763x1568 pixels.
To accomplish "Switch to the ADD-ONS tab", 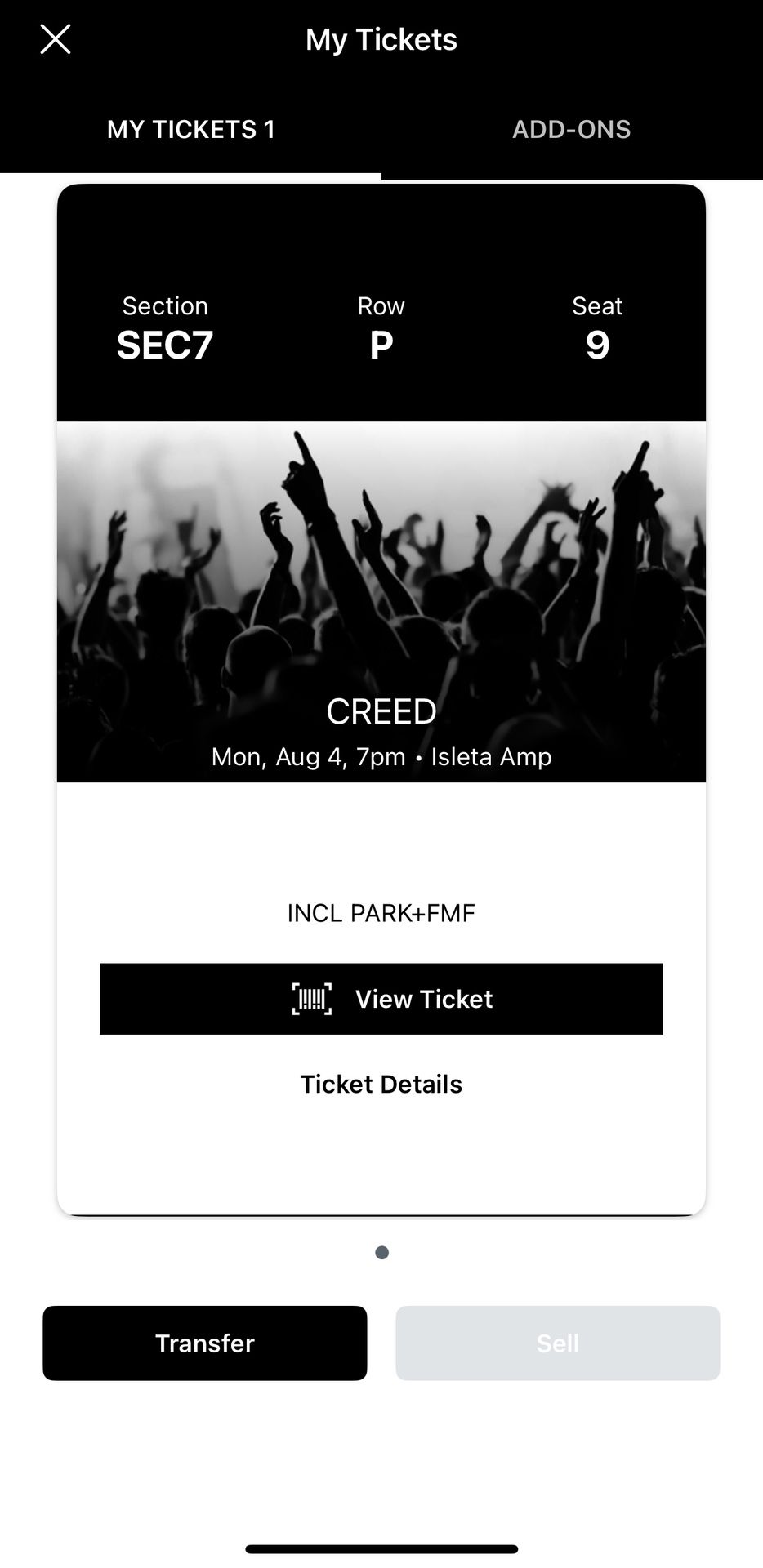I will [x=571, y=129].
